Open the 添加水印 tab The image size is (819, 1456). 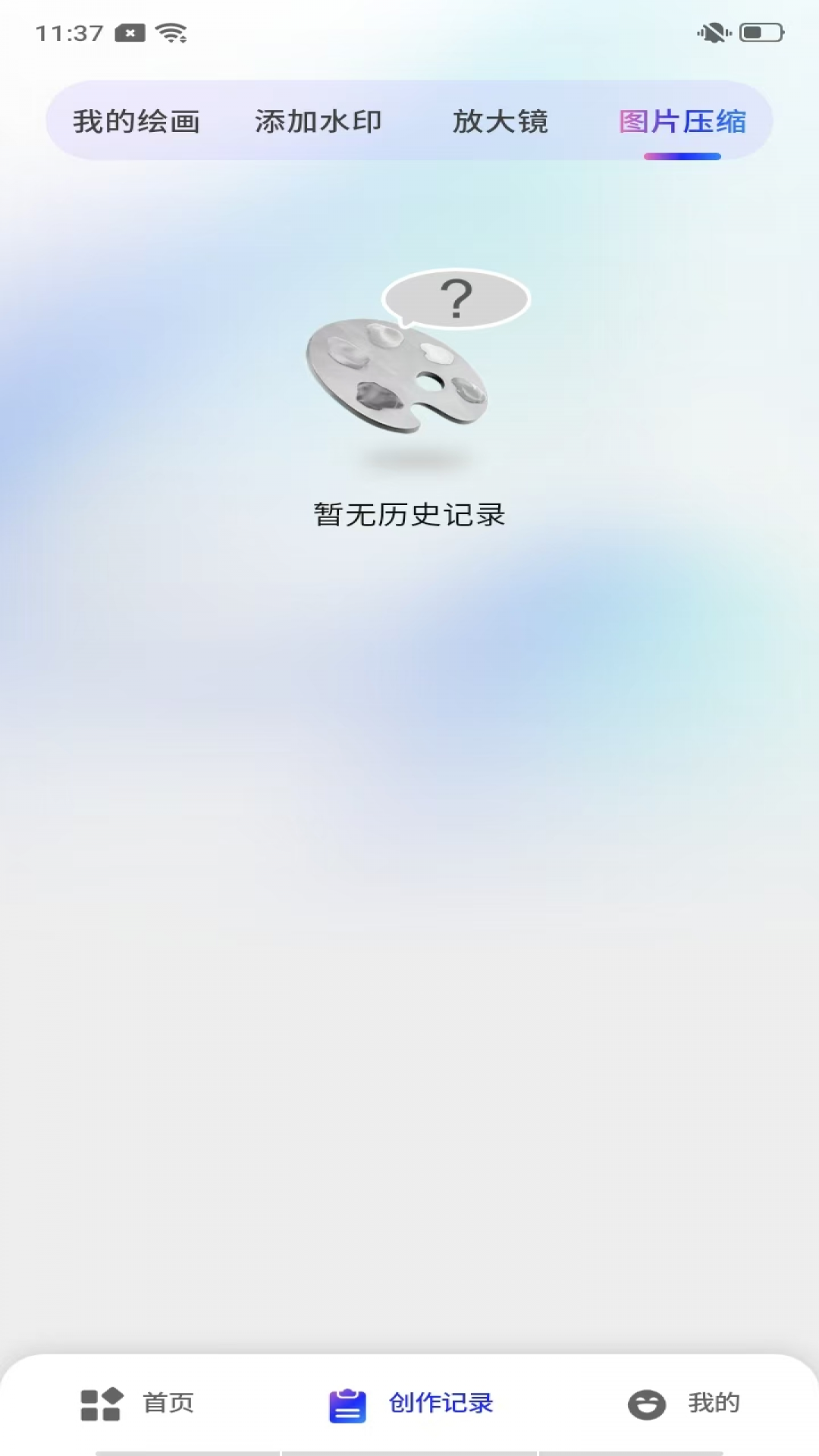(x=319, y=121)
